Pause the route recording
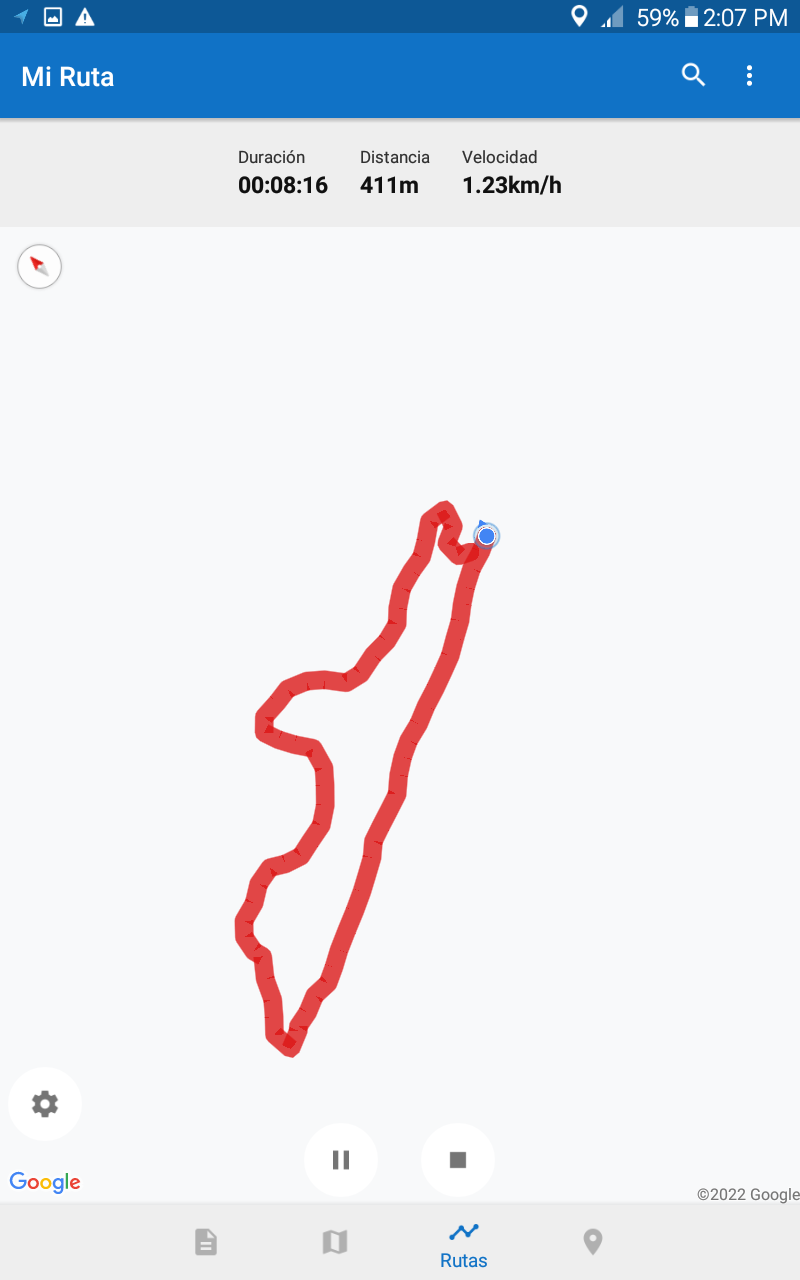 [x=341, y=1160]
